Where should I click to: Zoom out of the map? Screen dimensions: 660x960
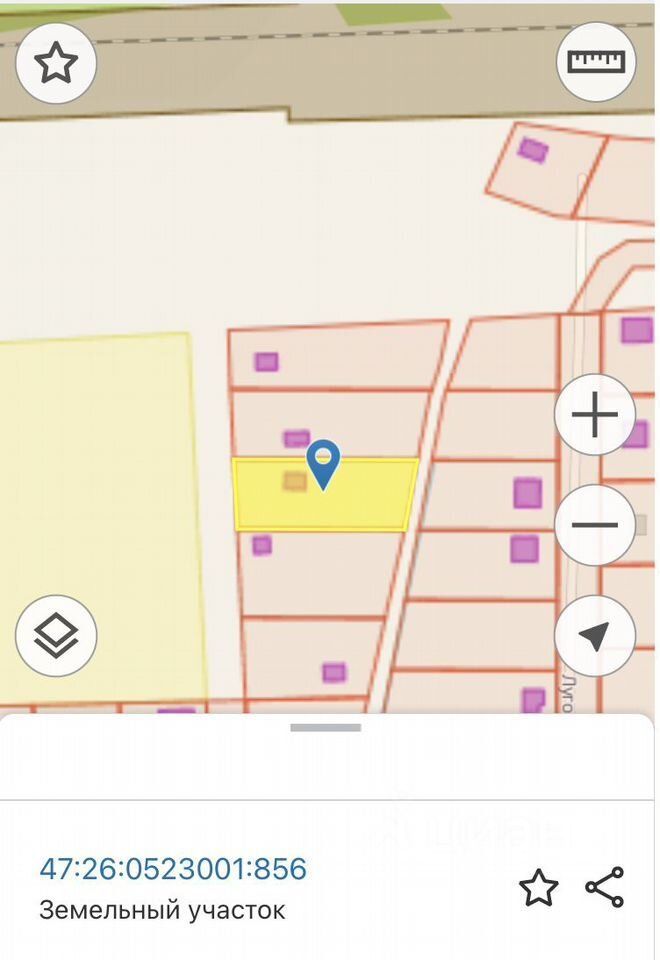point(595,525)
